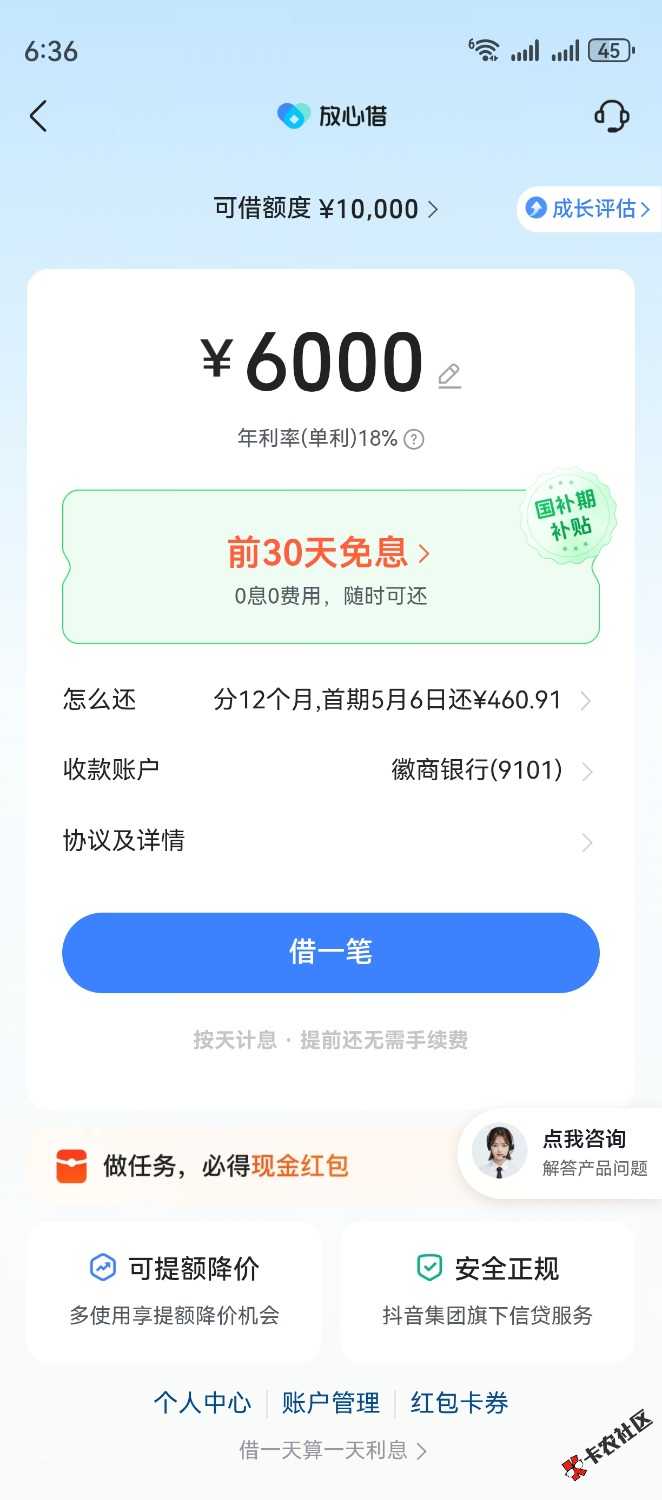This screenshot has height=1500, width=662.
Task: Go back using the top-left arrow
Action: (38, 117)
